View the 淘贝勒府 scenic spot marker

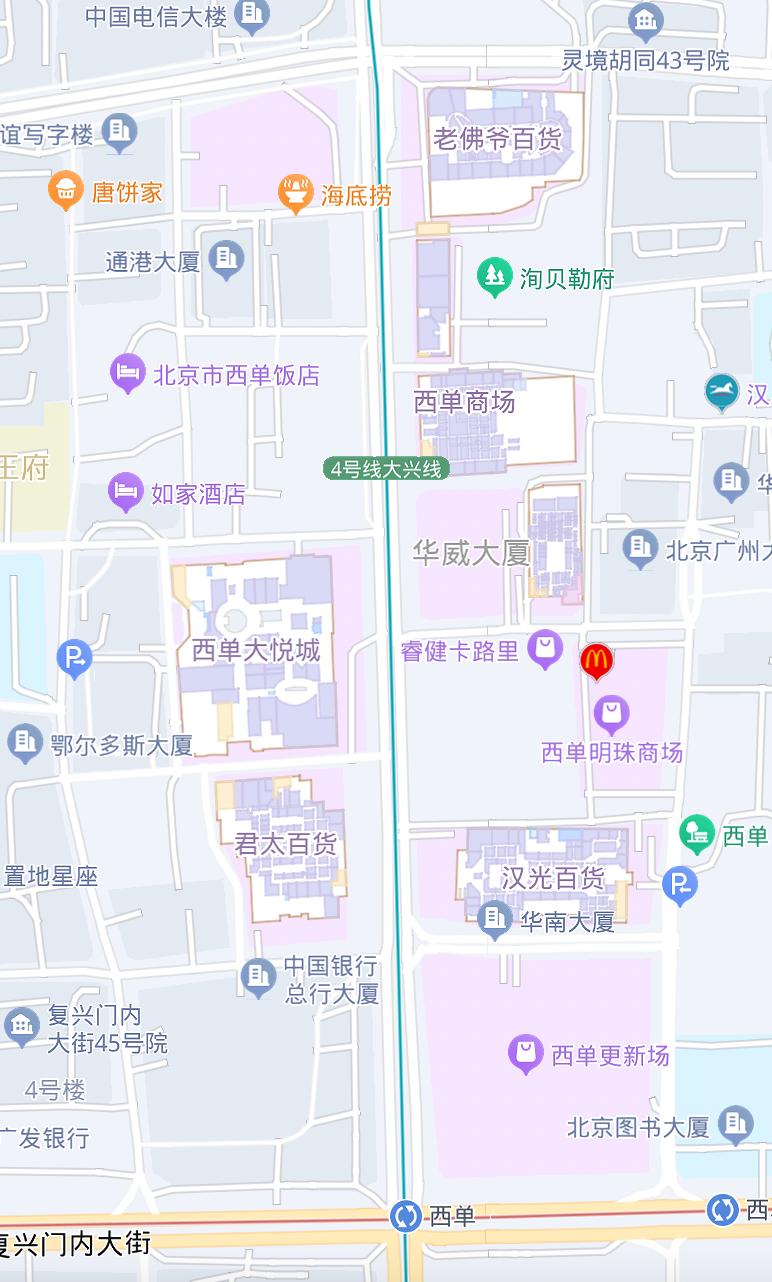[x=494, y=277]
